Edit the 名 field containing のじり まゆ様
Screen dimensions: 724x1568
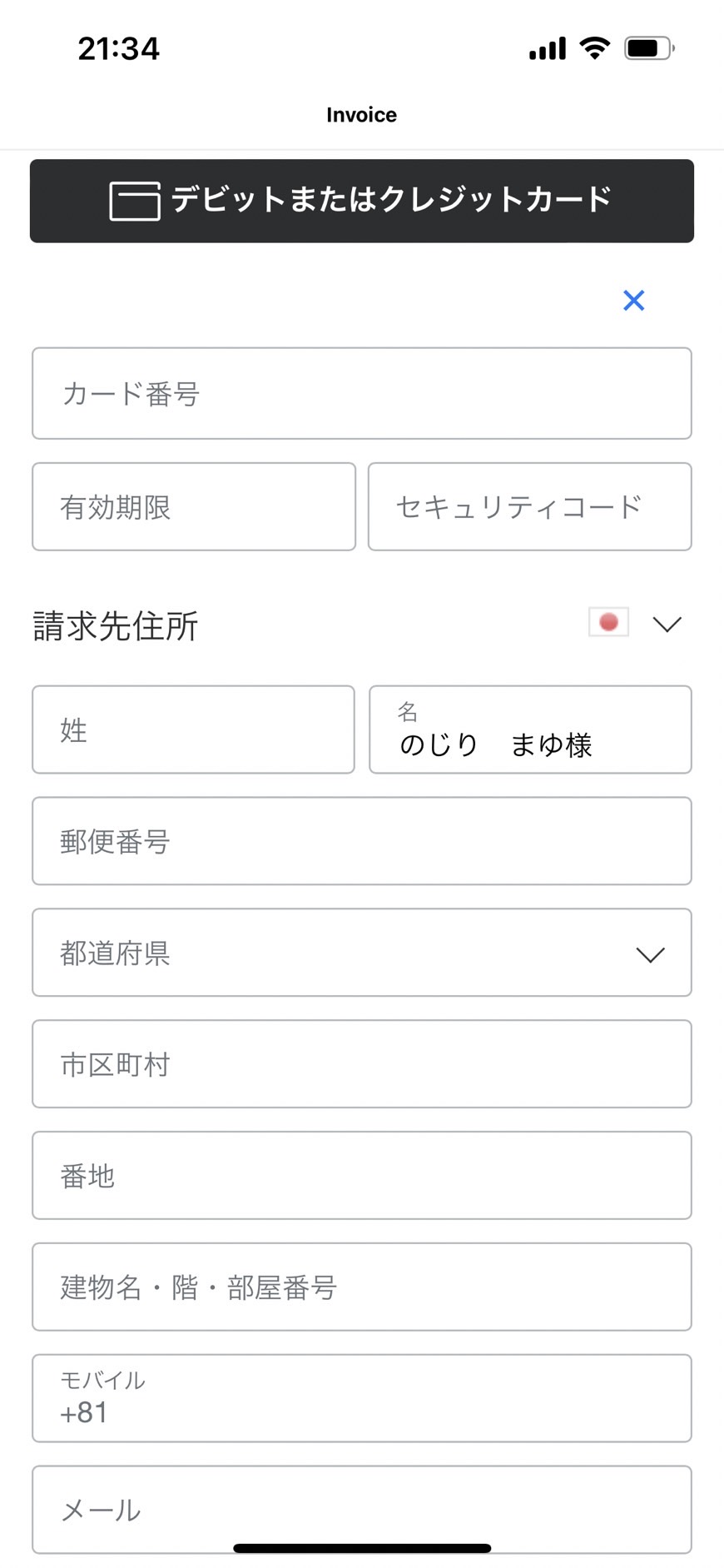(x=530, y=729)
